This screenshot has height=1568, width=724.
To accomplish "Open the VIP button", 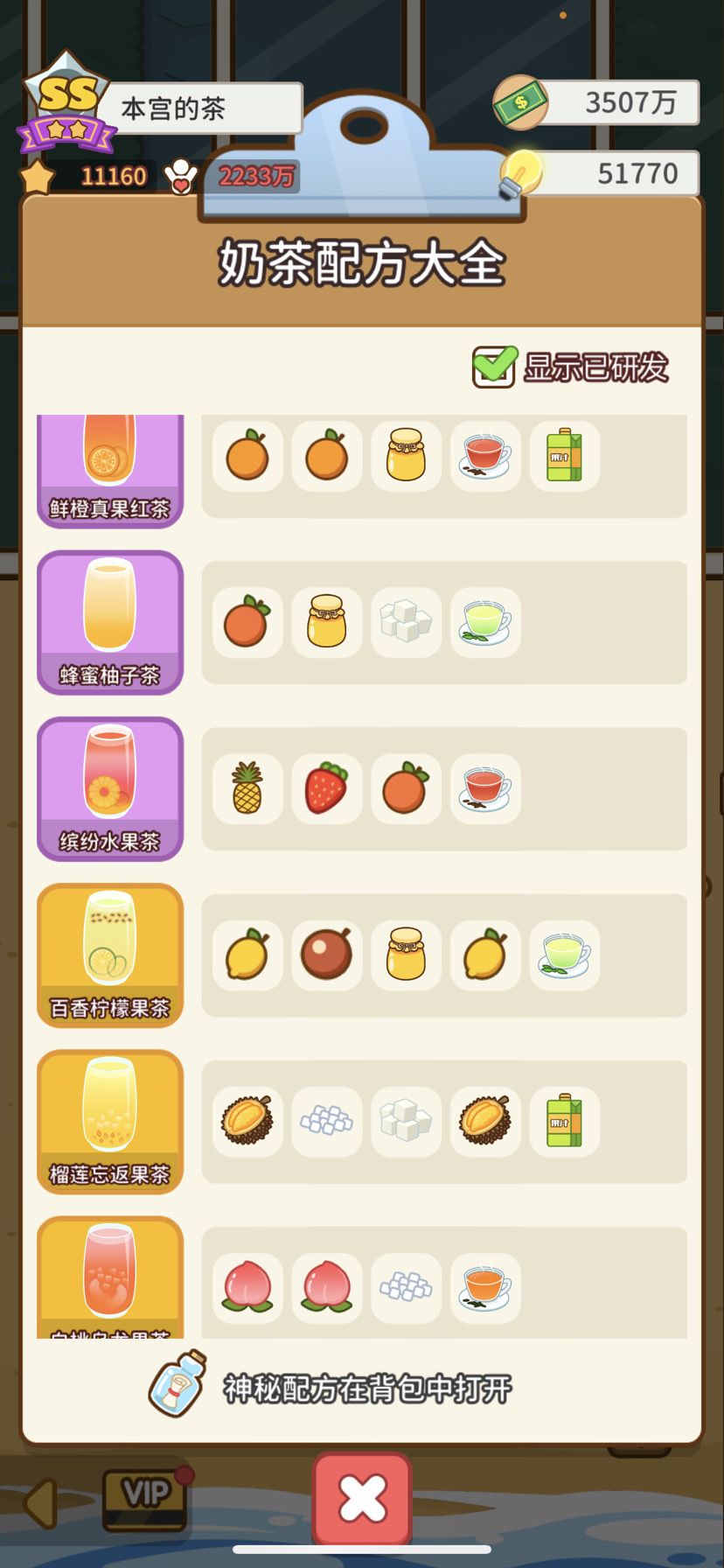I will [144, 1498].
